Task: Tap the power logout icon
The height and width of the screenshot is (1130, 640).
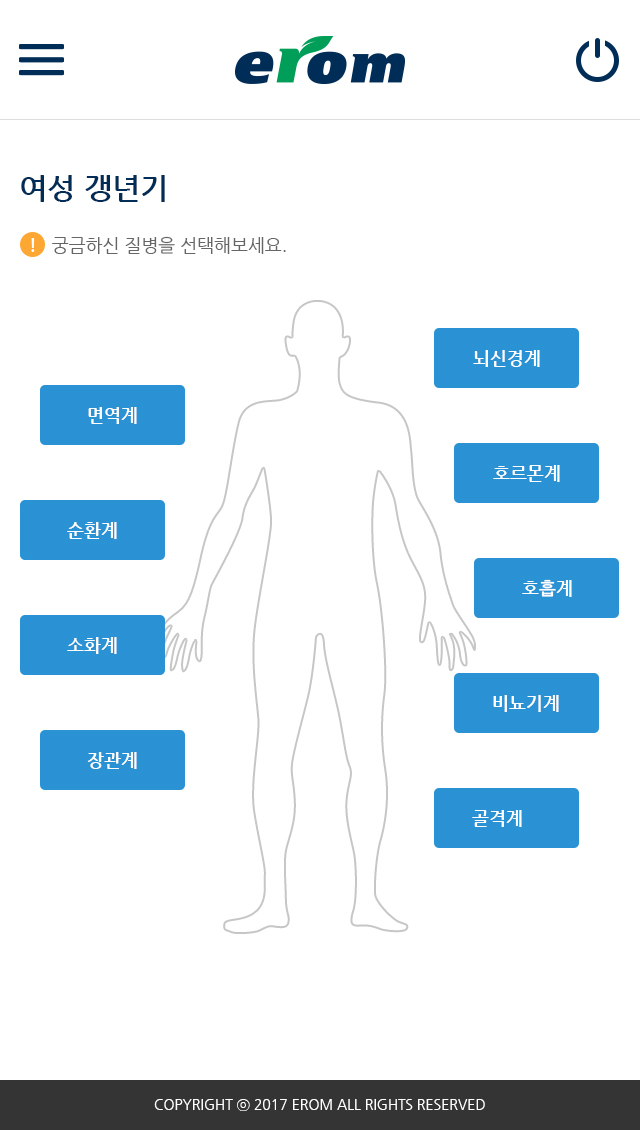Action: coord(597,60)
